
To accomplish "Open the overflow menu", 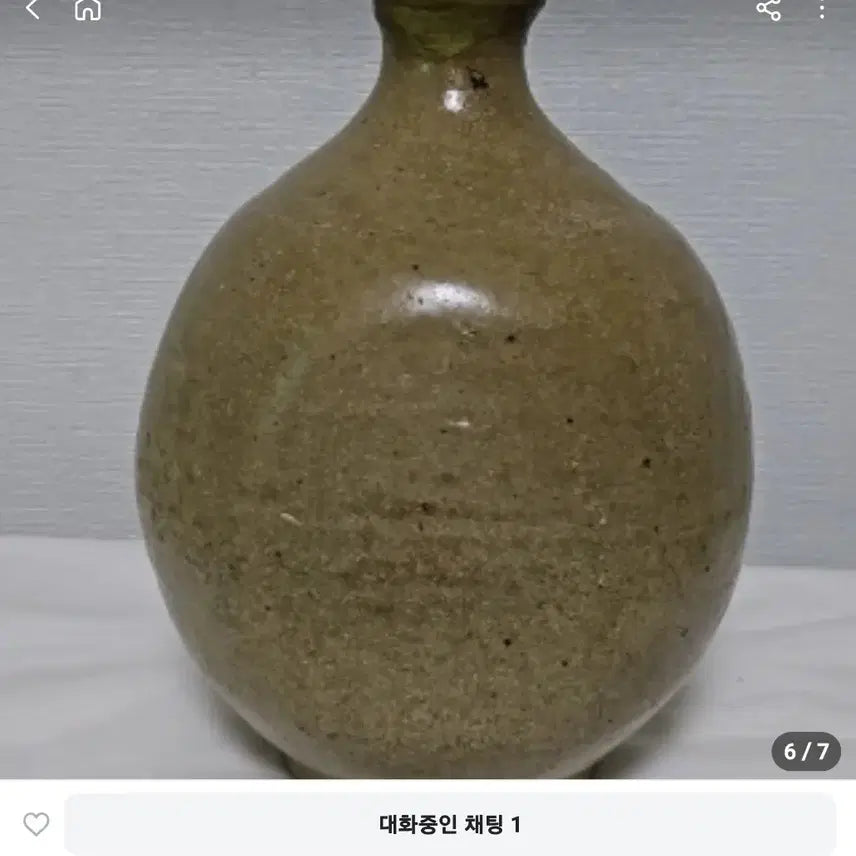I will [822, 10].
